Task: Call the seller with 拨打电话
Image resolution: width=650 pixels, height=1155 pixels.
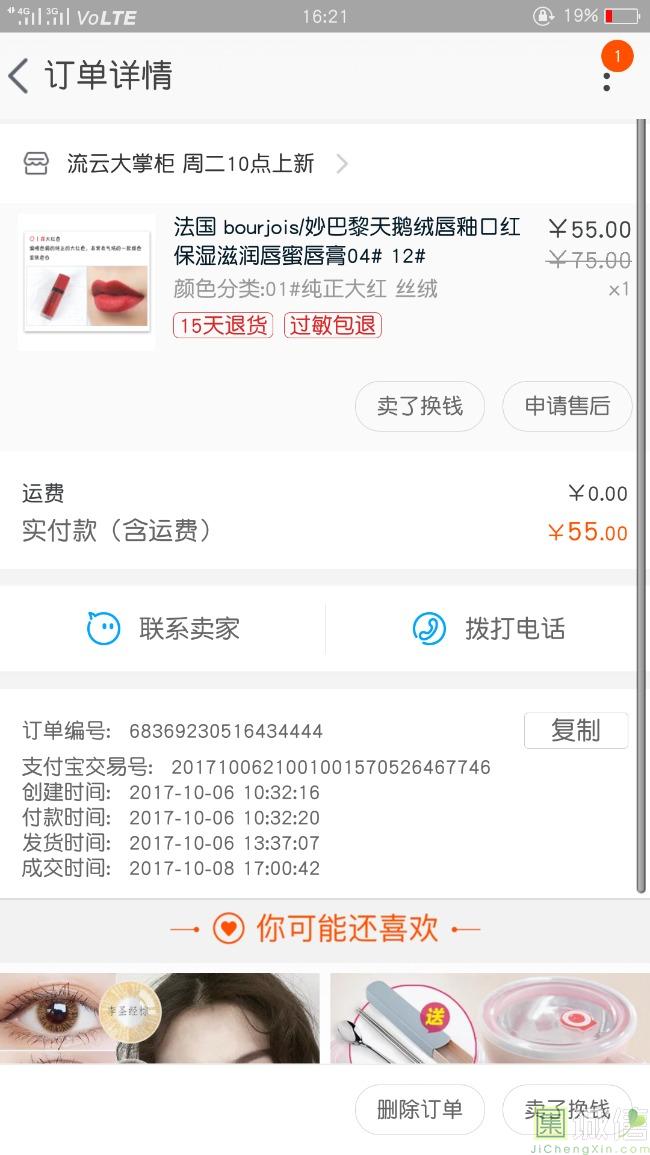Action: [x=488, y=629]
